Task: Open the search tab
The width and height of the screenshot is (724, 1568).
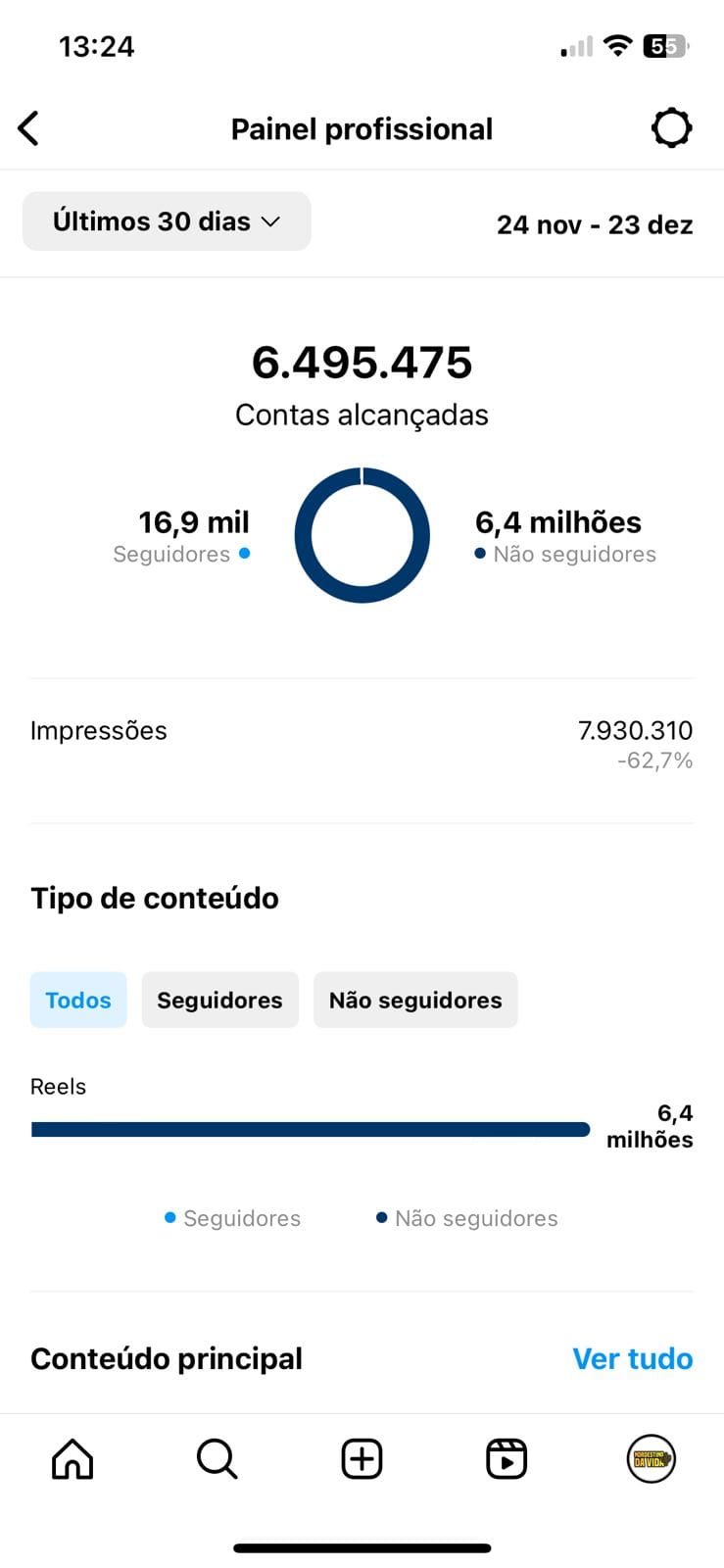Action: pos(217,1458)
